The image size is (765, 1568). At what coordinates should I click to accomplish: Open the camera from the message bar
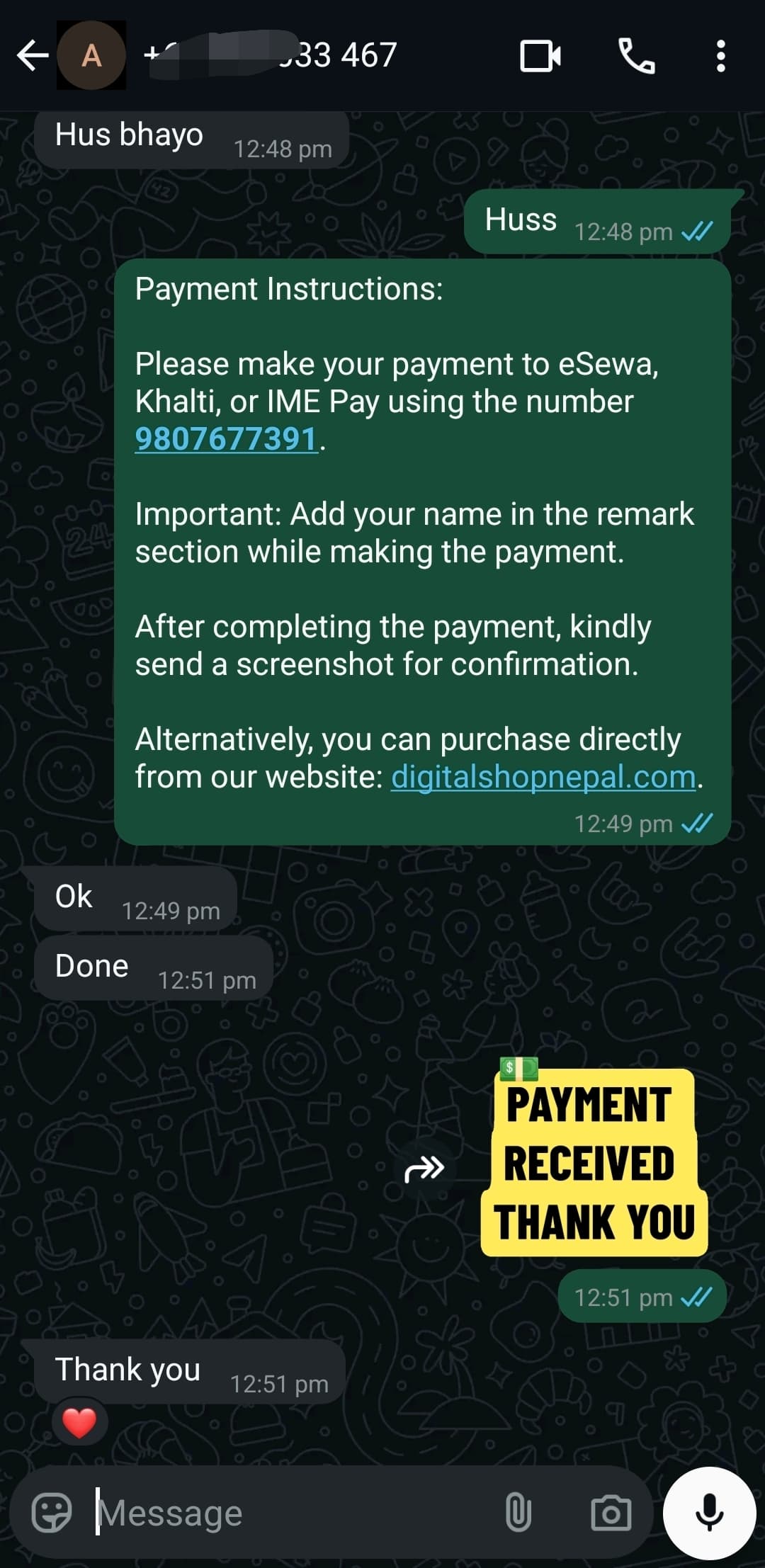pyautogui.click(x=611, y=1513)
